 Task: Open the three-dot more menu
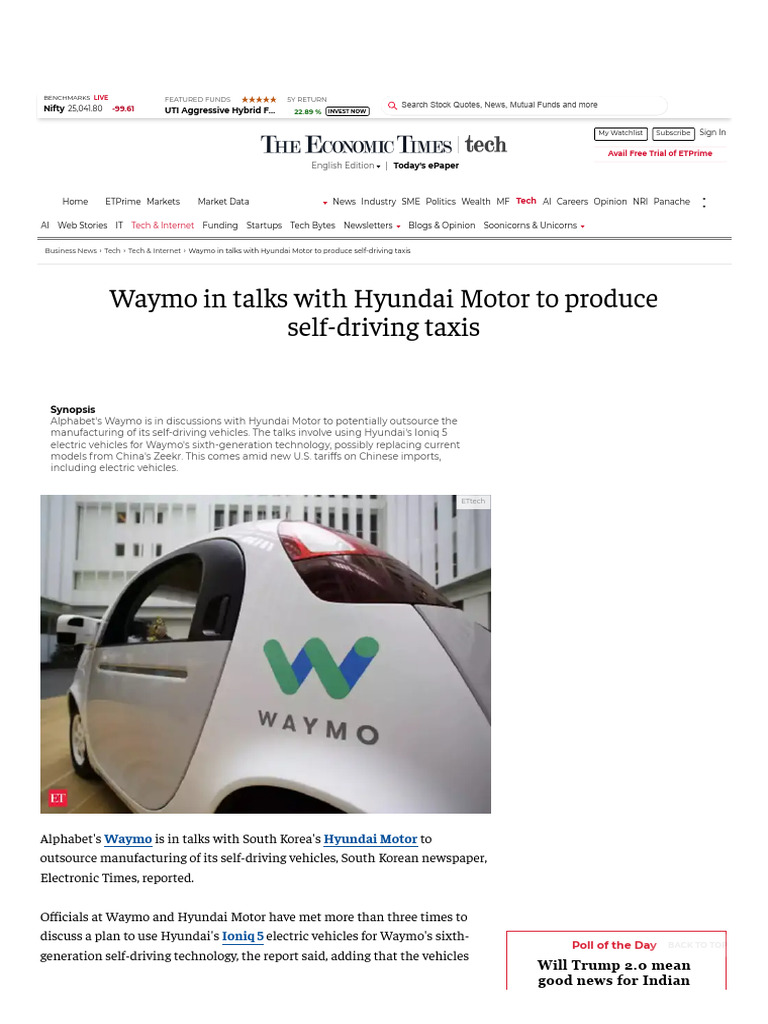click(x=704, y=202)
